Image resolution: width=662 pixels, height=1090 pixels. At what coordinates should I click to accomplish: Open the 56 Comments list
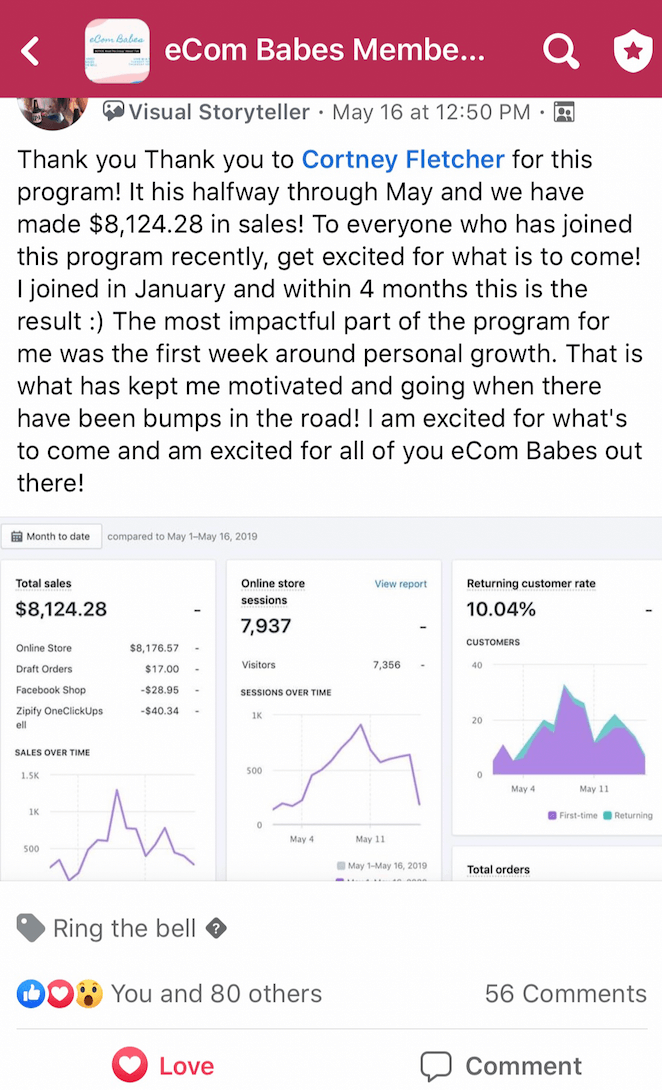click(x=565, y=993)
